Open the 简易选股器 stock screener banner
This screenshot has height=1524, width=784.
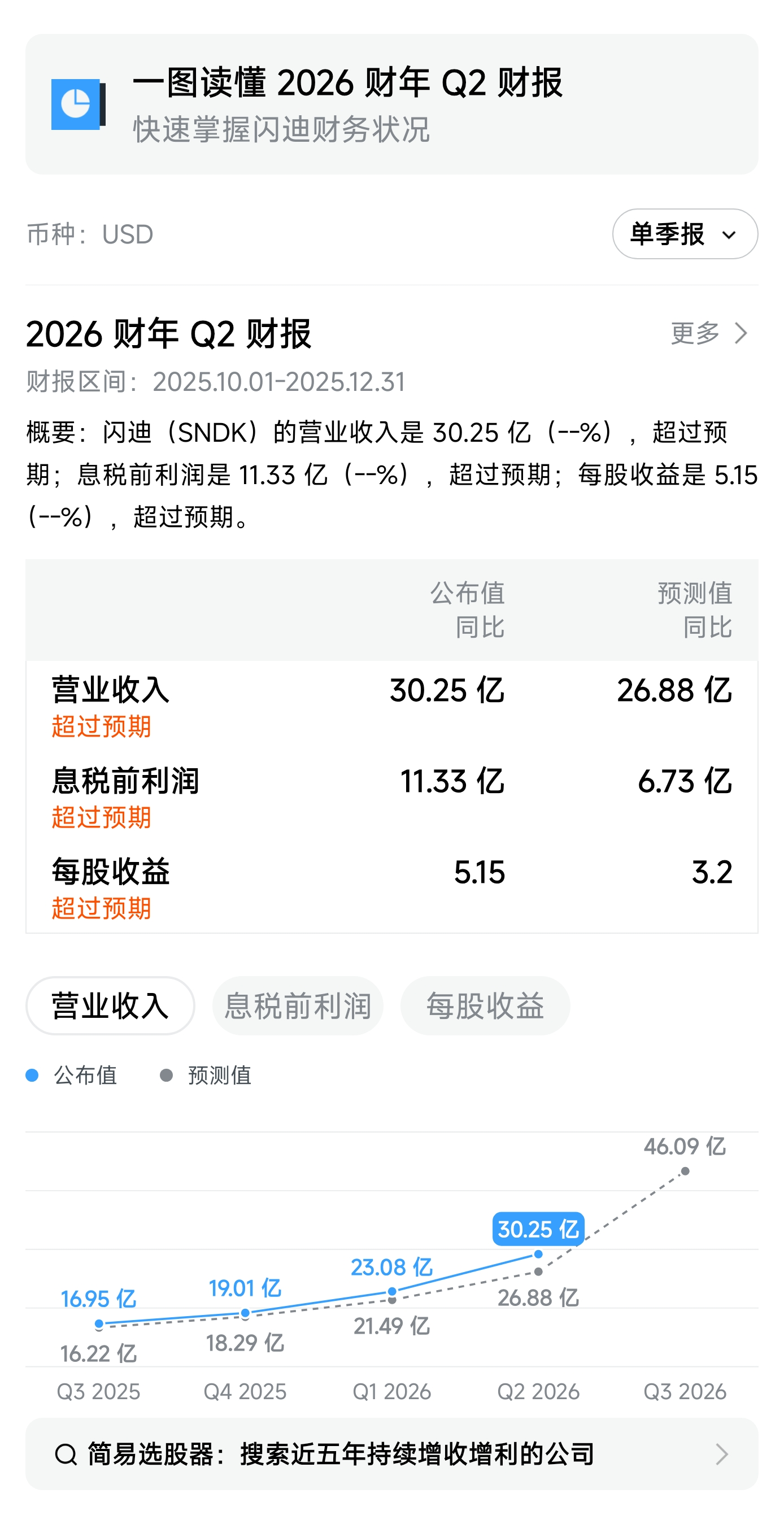[391, 1453]
